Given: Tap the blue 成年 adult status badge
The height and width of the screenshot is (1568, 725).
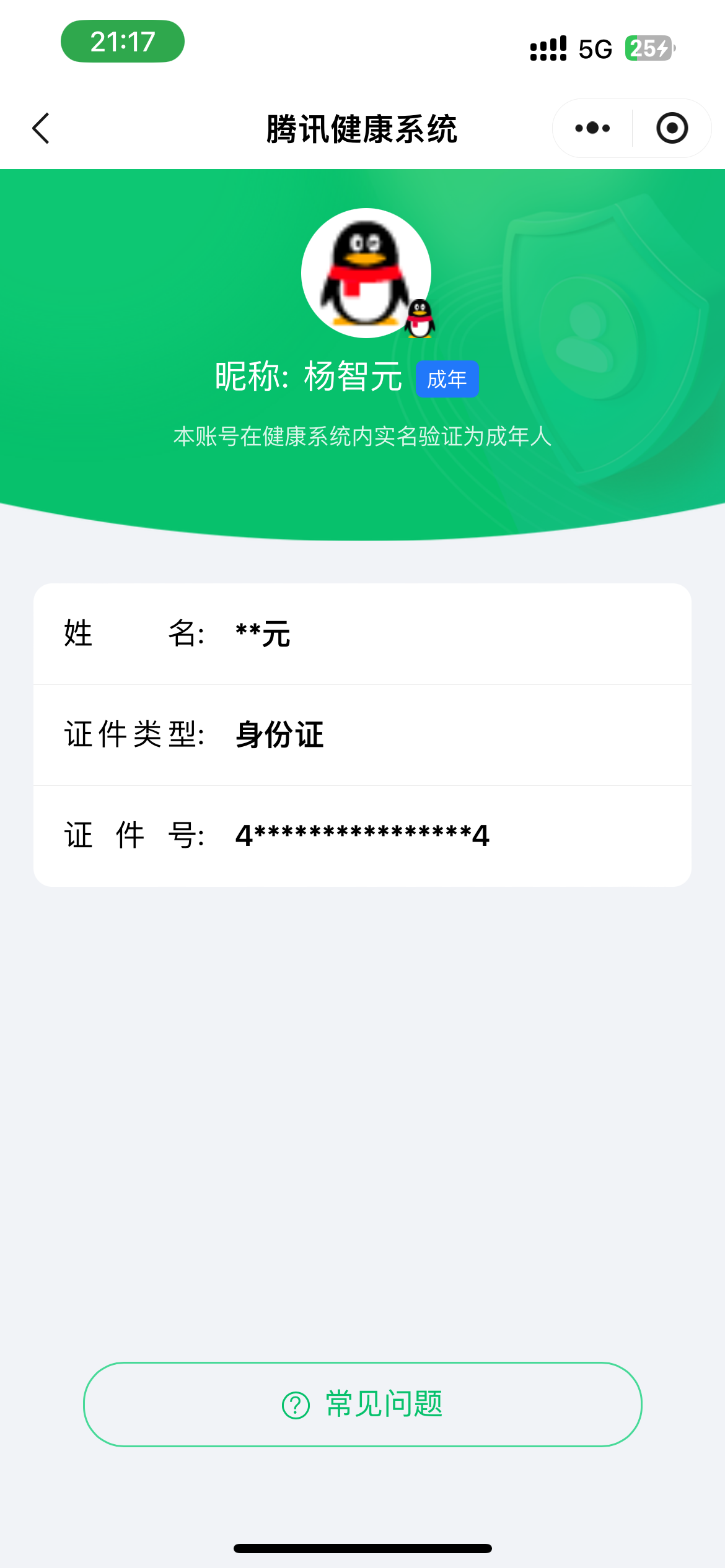Looking at the screenshot, I should click(x=447, y=380).
